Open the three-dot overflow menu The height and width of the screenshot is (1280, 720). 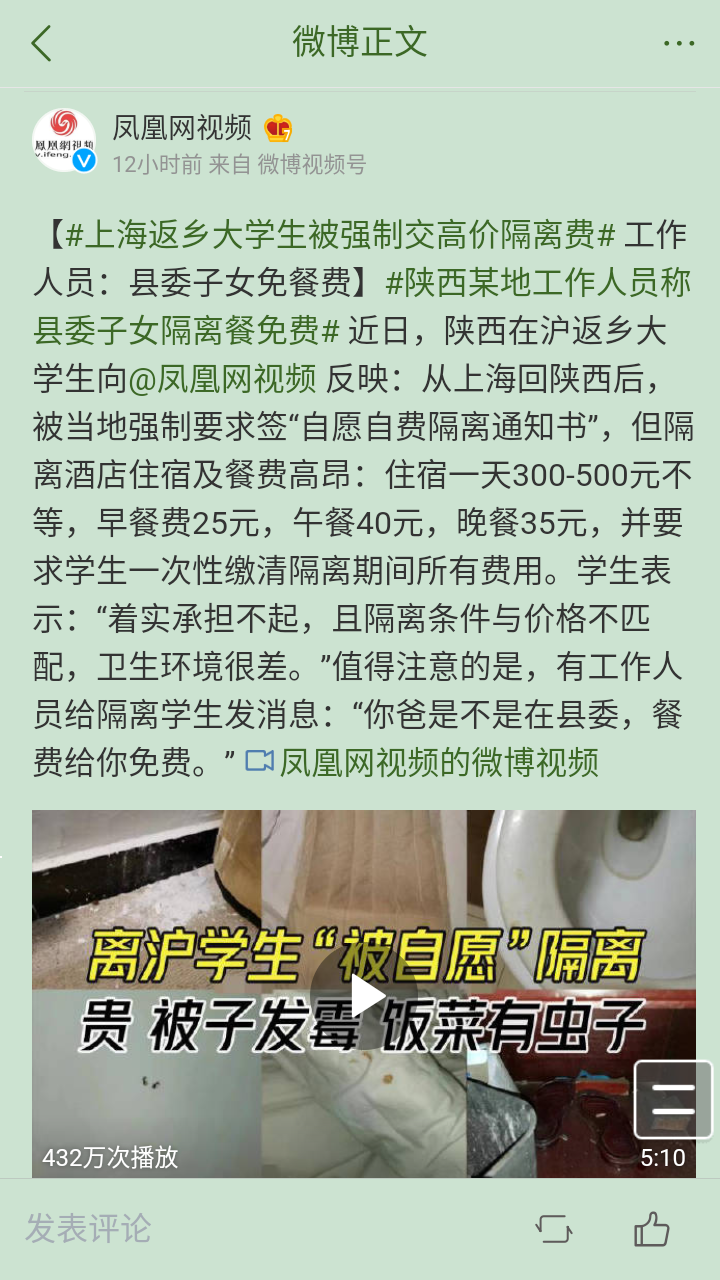(x=679, y=43)
